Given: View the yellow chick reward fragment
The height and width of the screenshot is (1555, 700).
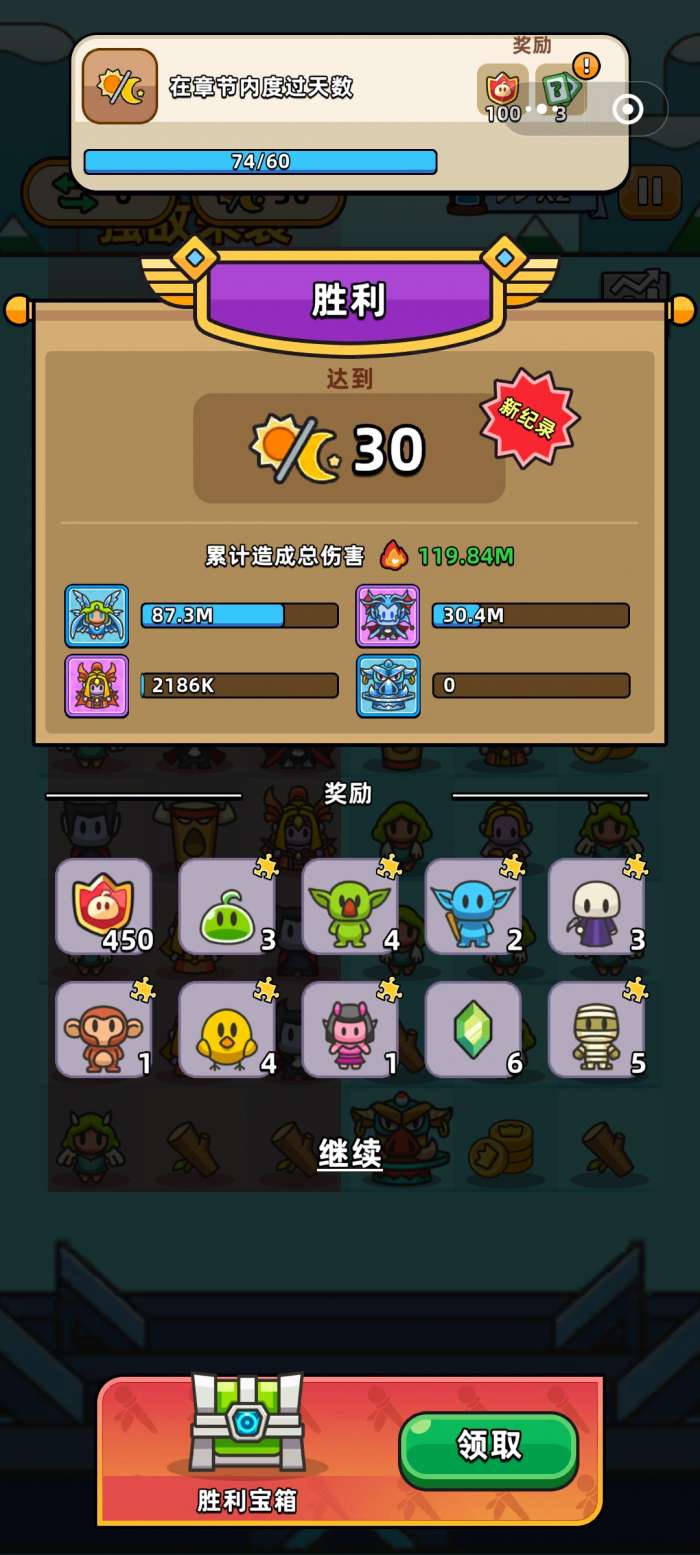Looking at the screenshot, I should (227, 1029).
